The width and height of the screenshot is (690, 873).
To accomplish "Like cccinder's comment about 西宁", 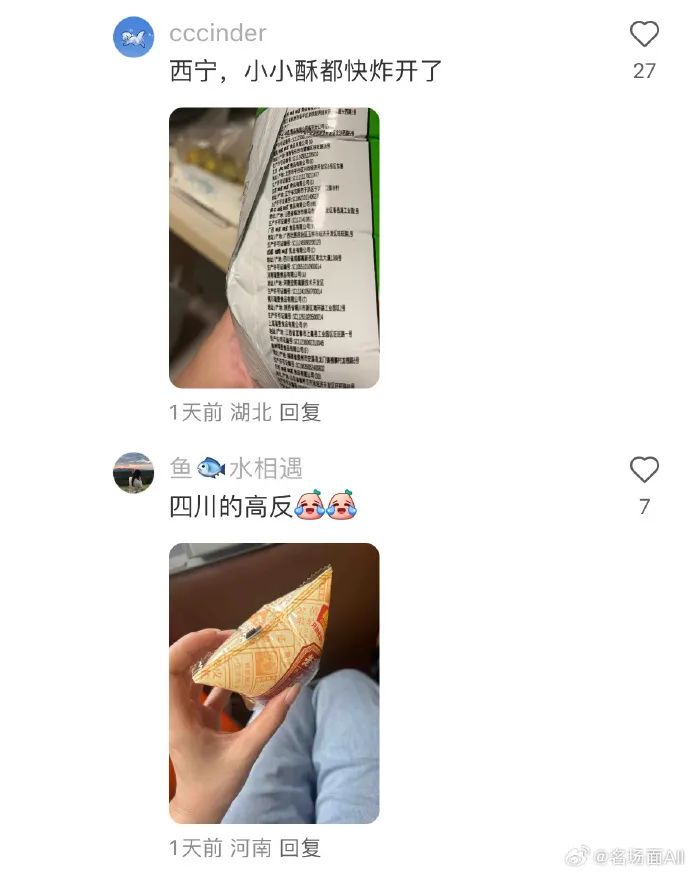I will tap(644, 35).
